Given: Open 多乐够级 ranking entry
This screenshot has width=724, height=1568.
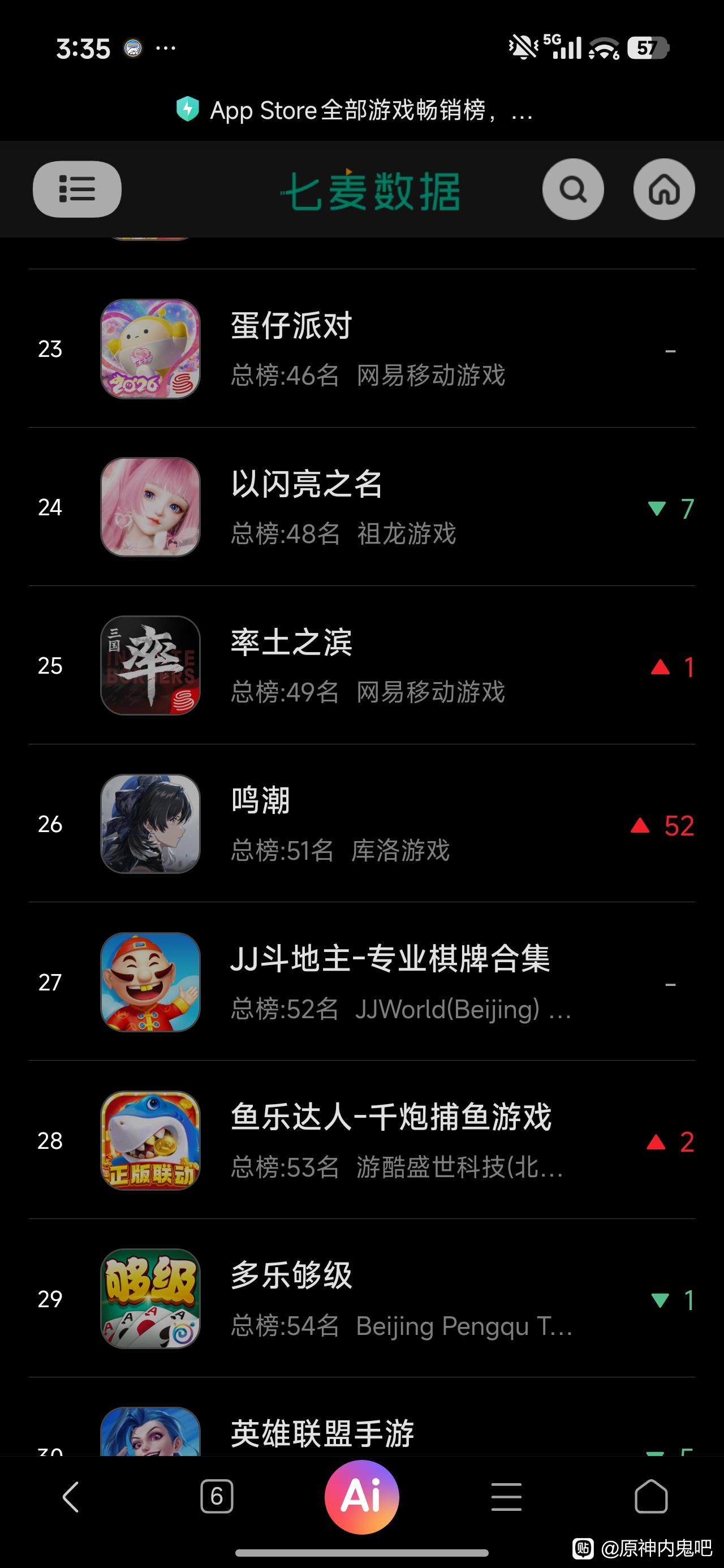Looking at the screenshot, I should 361,1298.
